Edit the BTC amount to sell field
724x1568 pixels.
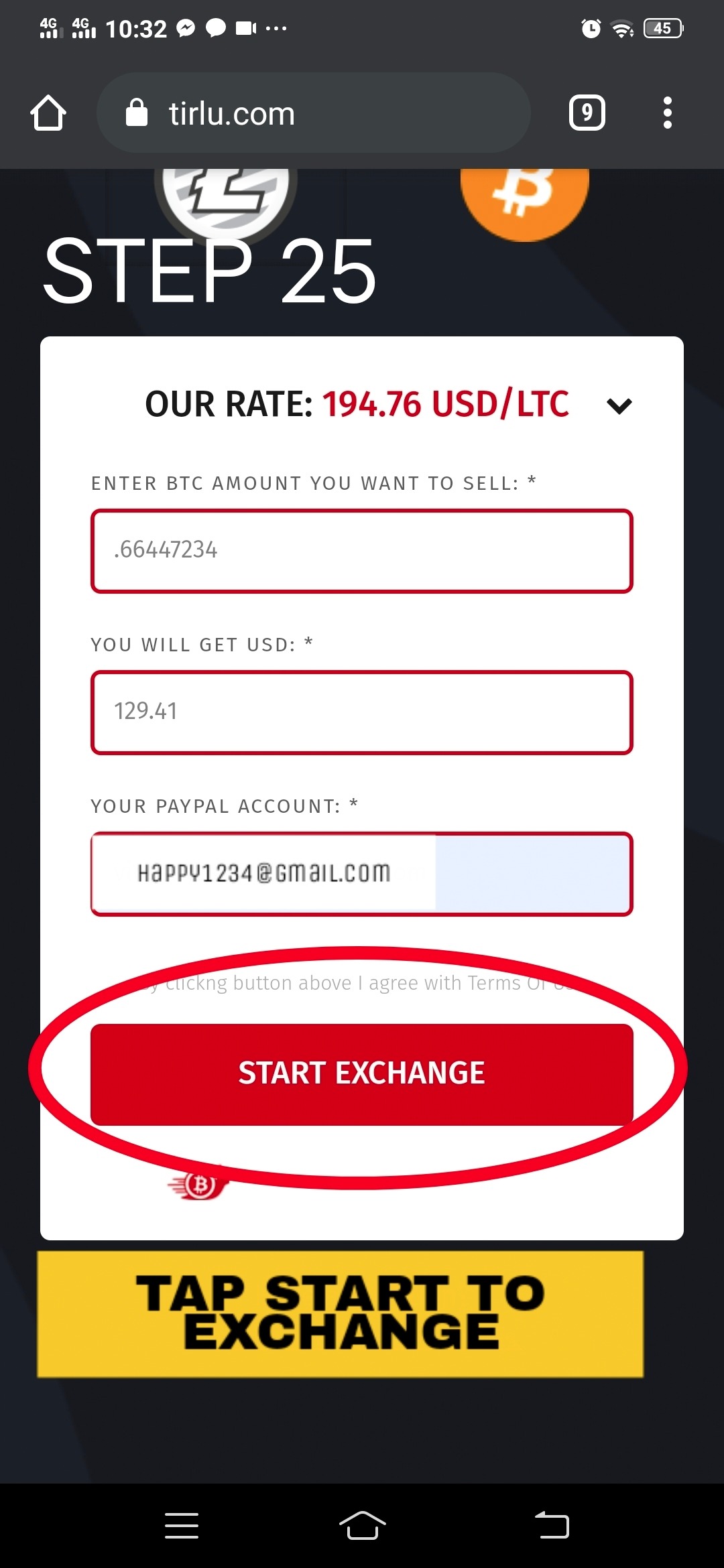(362, 551)
